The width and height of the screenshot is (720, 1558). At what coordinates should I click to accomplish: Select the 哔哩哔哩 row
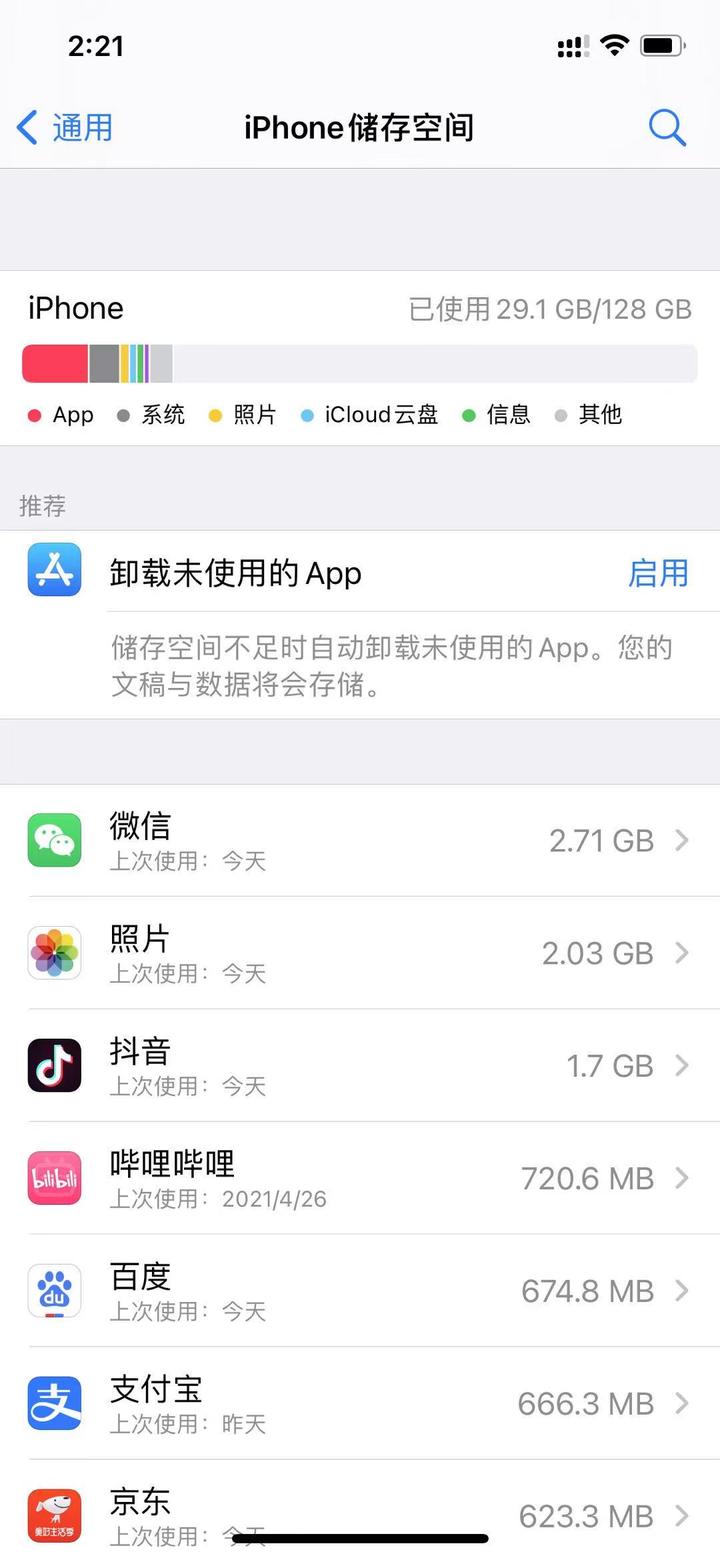point(360,1178)
